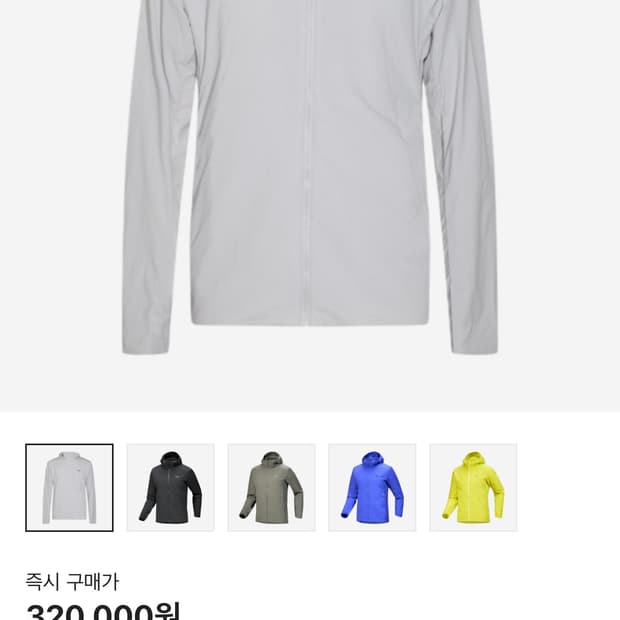
Task: Select the yellow jacket thumbnail
Action: pos(473,487)
